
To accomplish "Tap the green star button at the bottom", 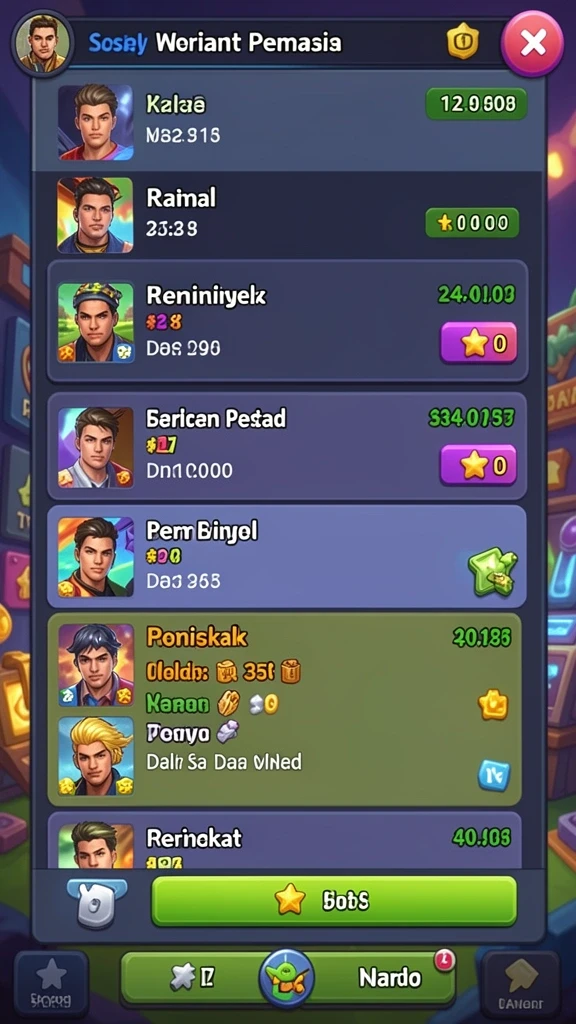I will click(334, 901).
